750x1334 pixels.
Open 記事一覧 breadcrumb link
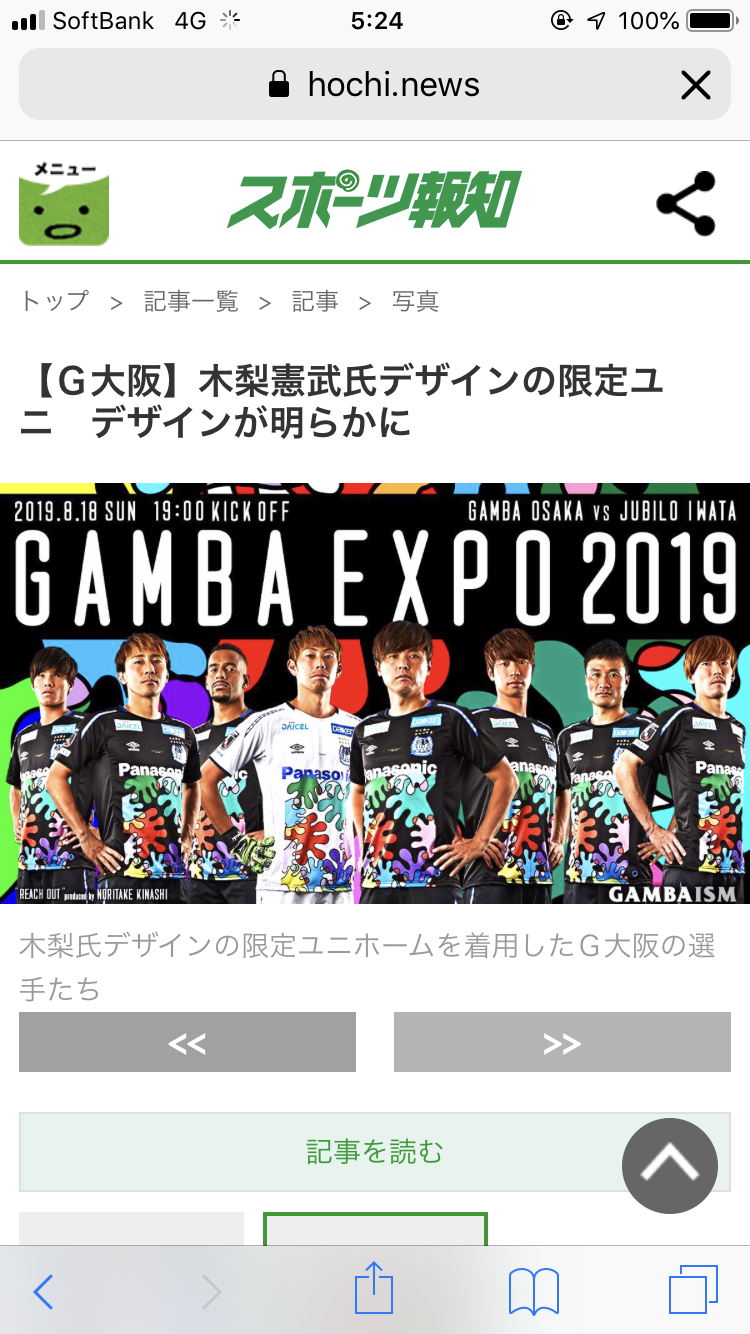tap(191, 301)
